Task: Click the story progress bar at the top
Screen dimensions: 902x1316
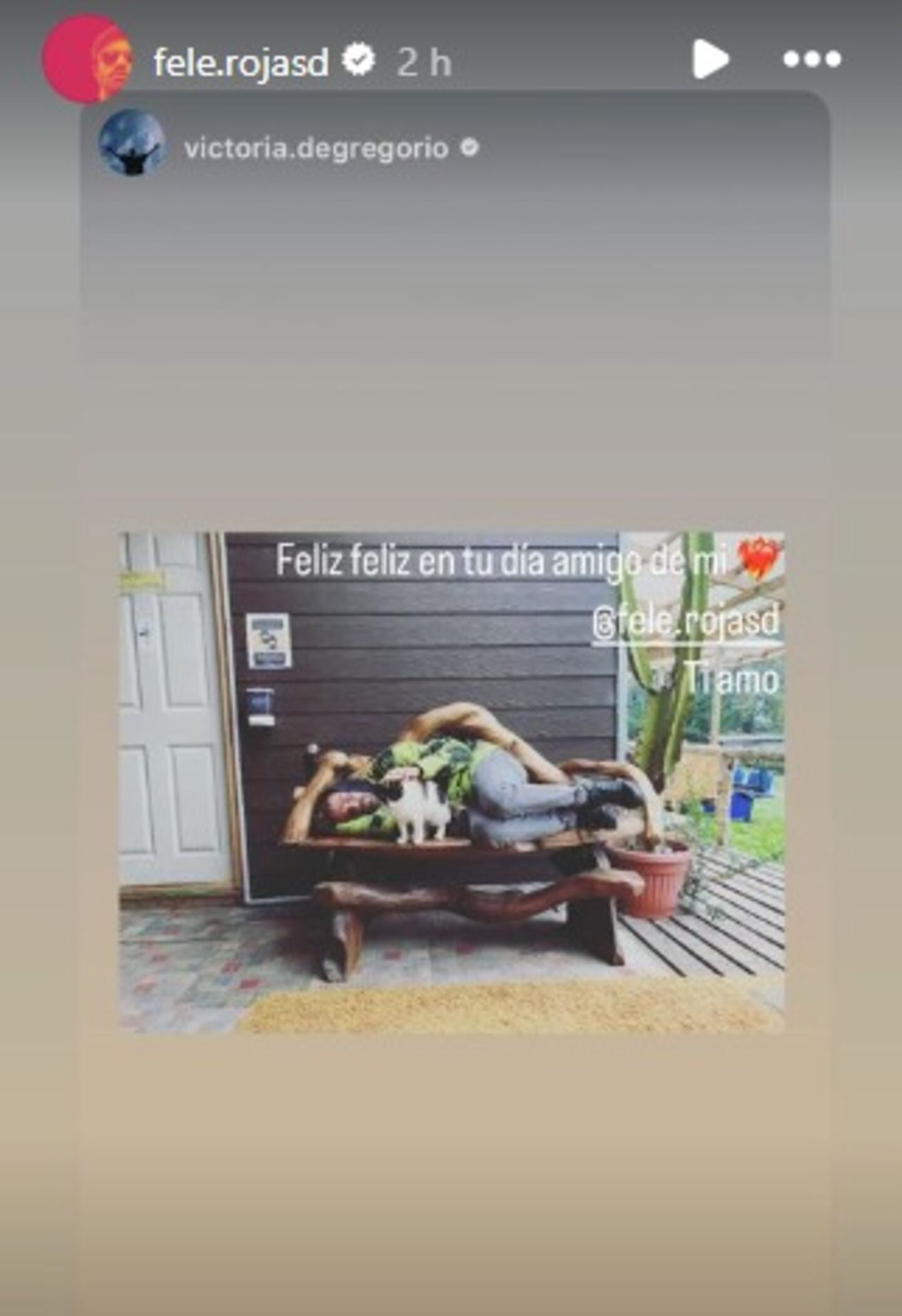Action: [x=451, y=5]
